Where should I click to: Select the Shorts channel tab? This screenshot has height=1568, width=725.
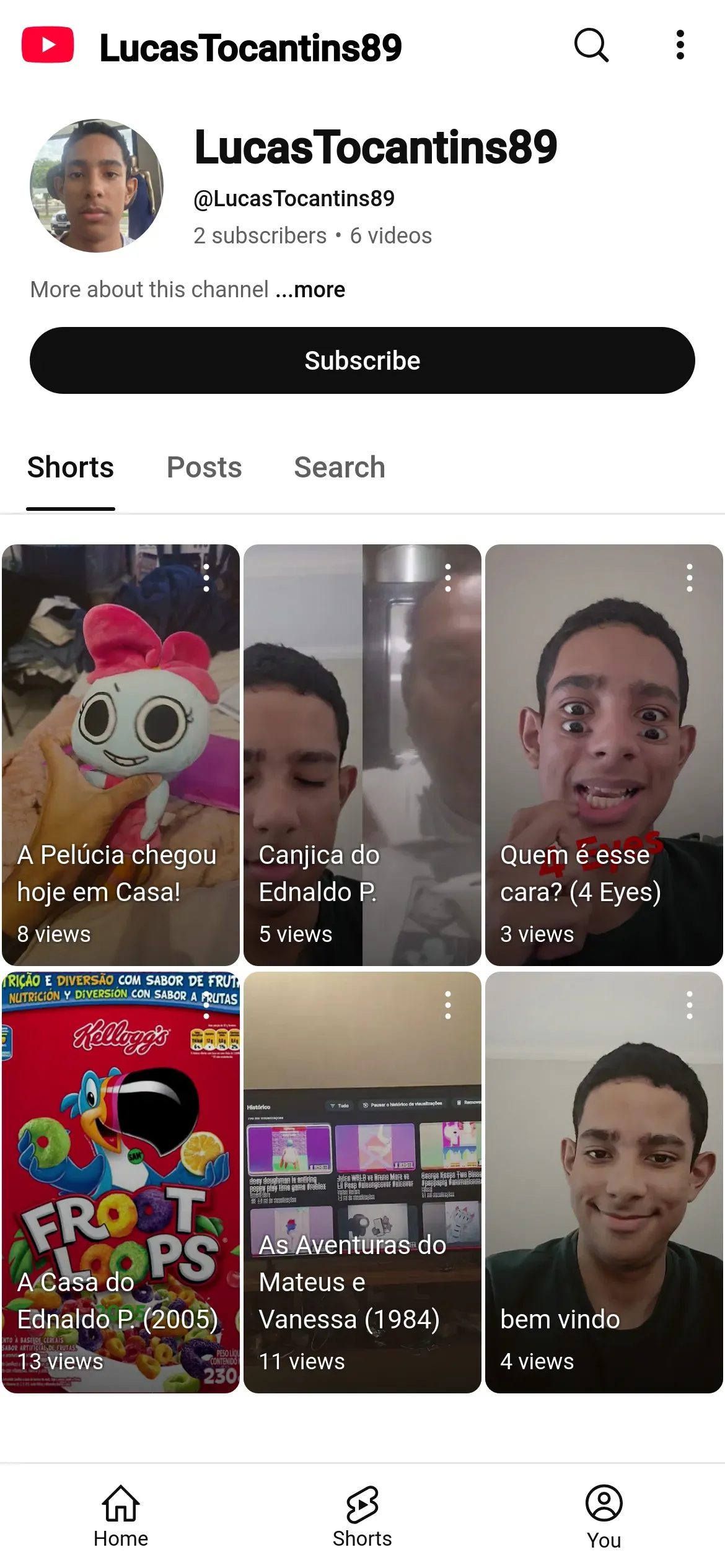pyautogui.click(x=71, y=467)
